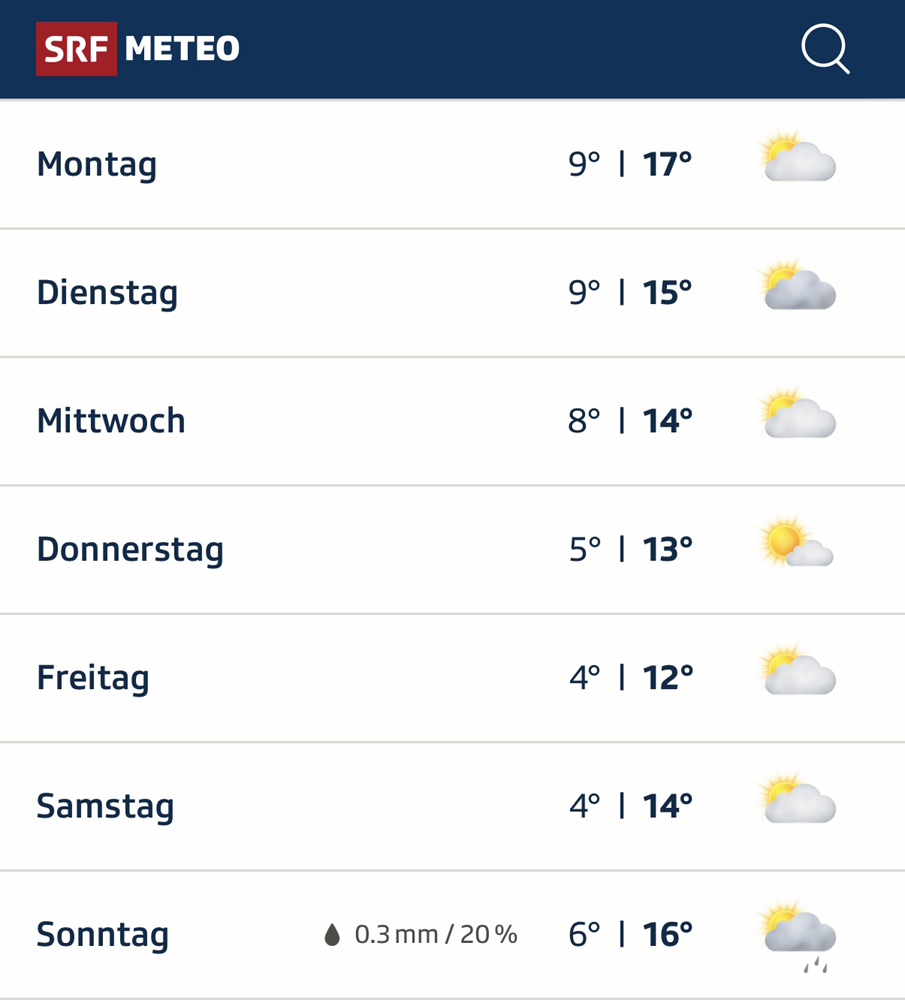This screenshot has width=905, height=1000.
Task: View the Donnerstag forecast details
Action: tap(452, 549)
